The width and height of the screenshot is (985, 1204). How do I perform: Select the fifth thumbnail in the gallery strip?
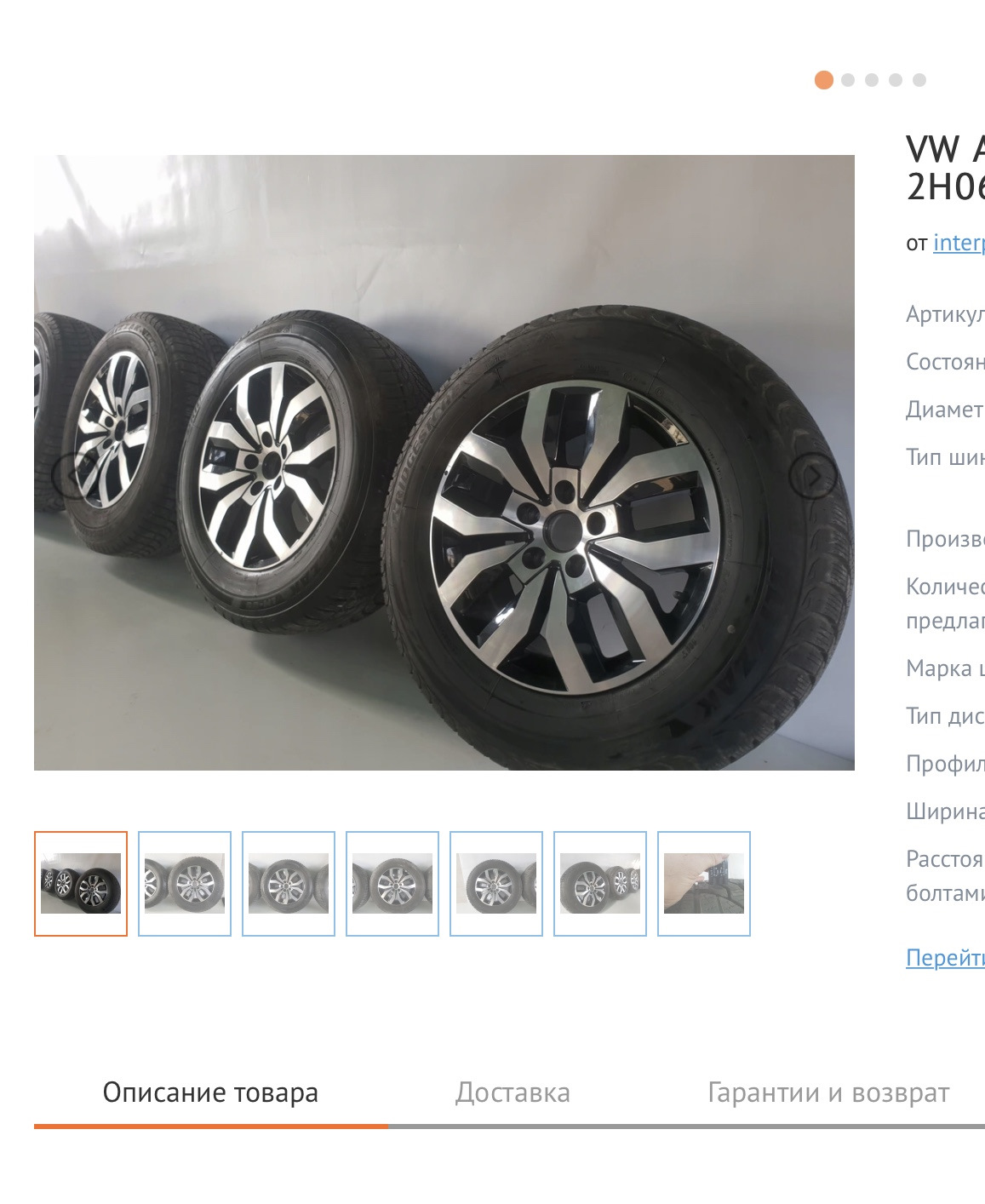pyautogui.click(x=496, y=883)
